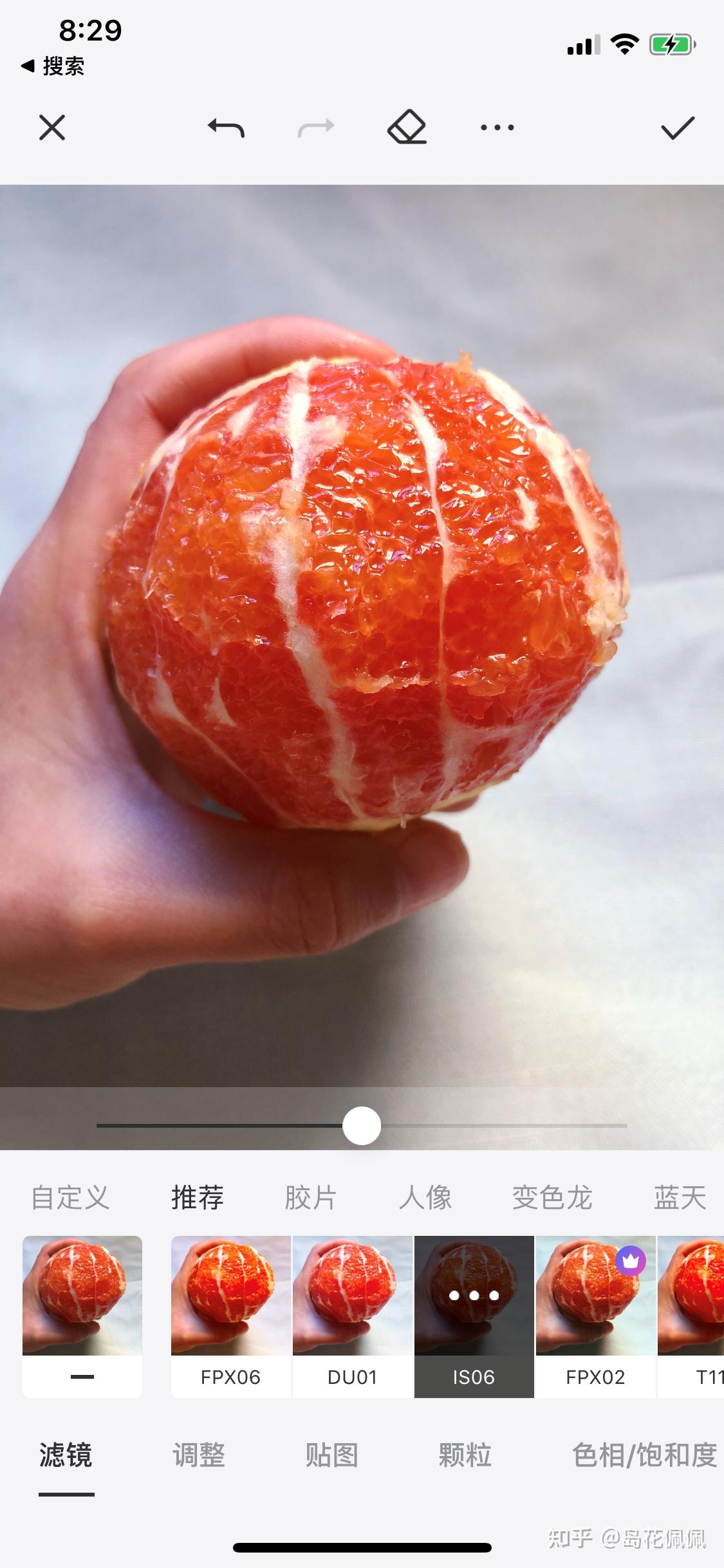This screenshot has height=1568, width=724.
Task: Confirm edits with the checkmark
Action: coord(678,127)
